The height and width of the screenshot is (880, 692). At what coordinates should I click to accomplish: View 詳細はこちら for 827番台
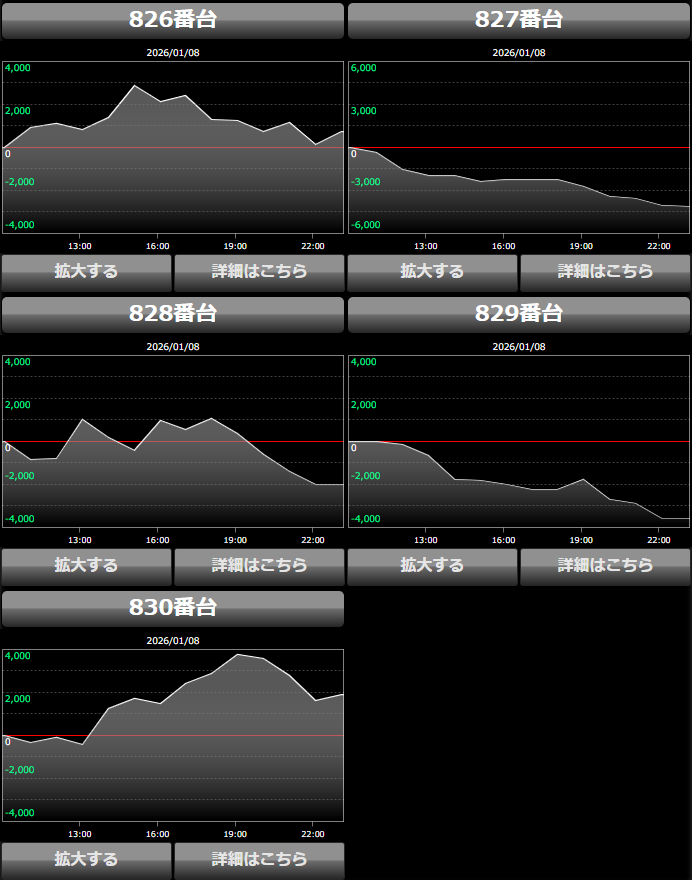click(605, 272)
